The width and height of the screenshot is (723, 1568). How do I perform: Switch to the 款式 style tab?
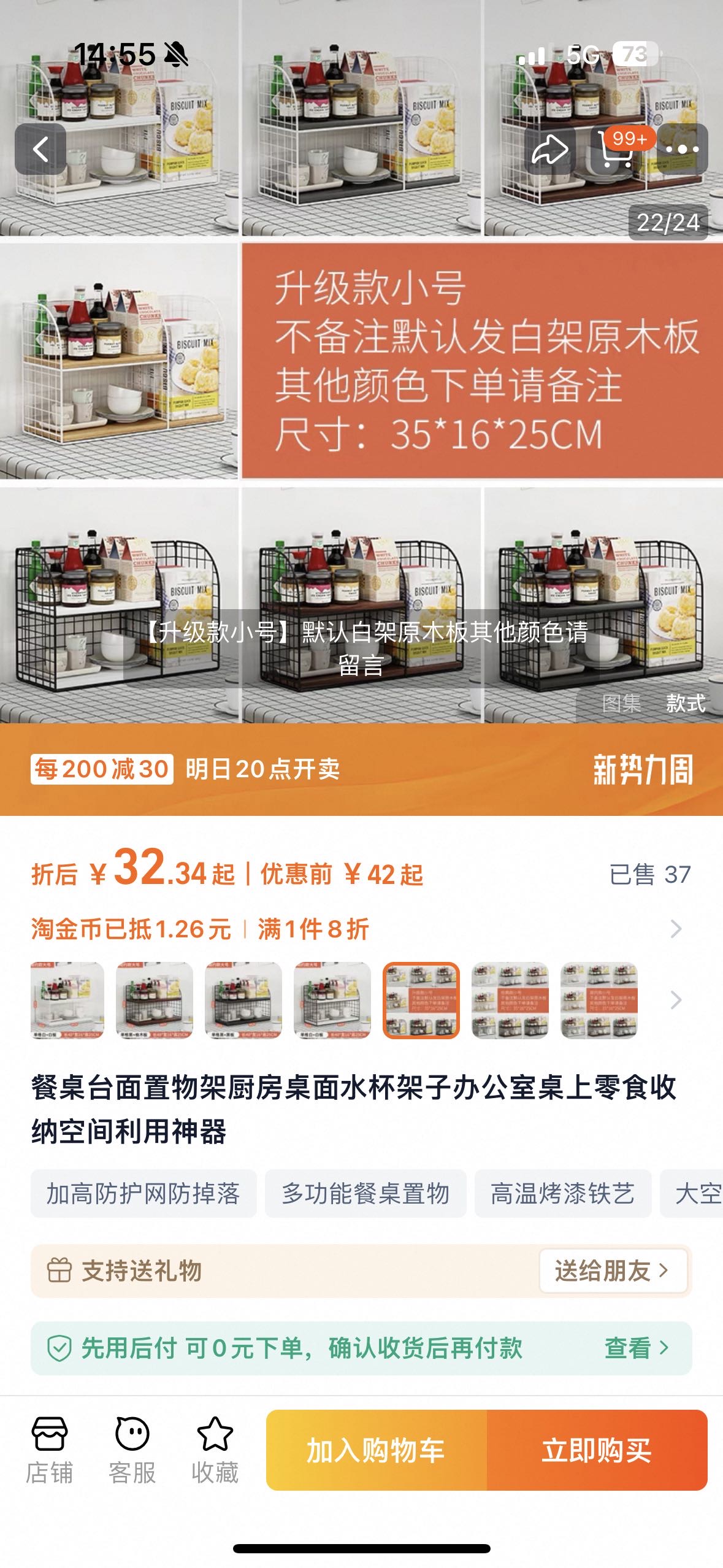click(686, 703)
